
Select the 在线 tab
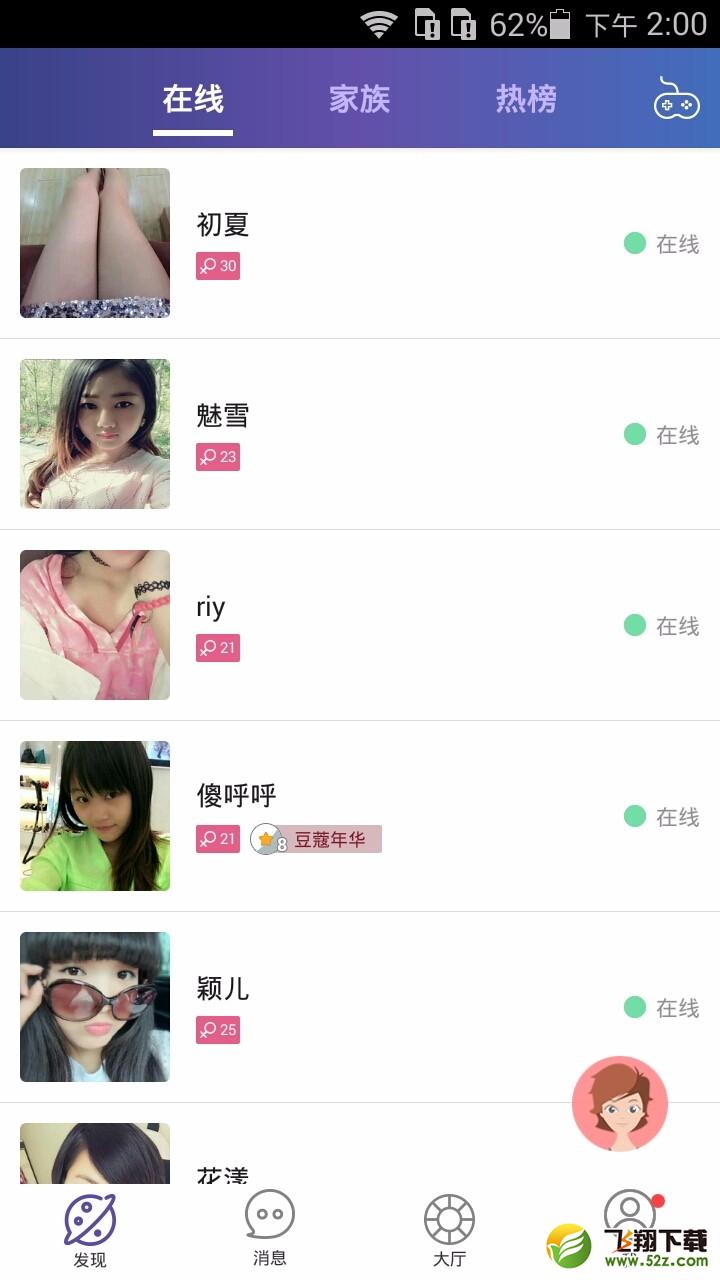[193, 99]
